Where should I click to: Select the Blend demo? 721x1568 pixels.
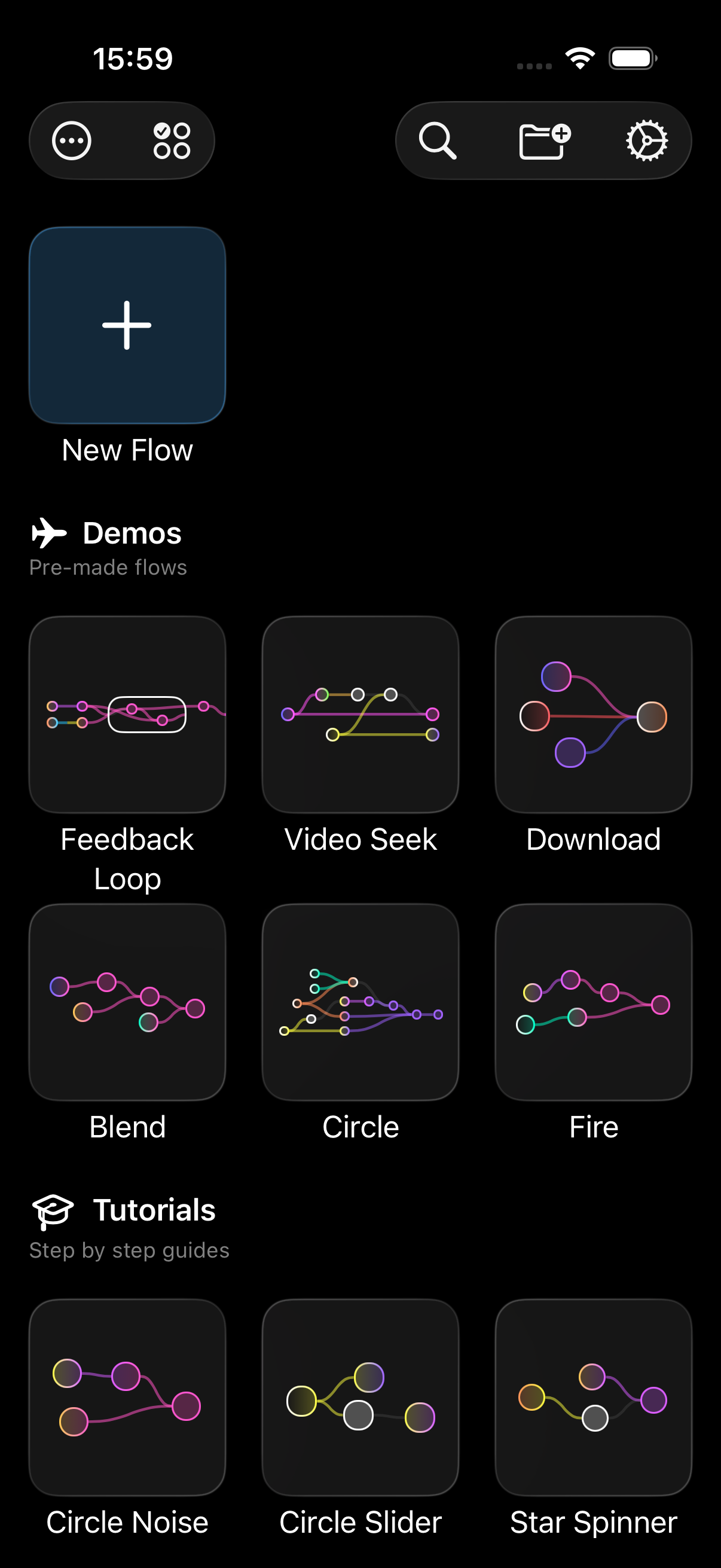coord(127,1002)
